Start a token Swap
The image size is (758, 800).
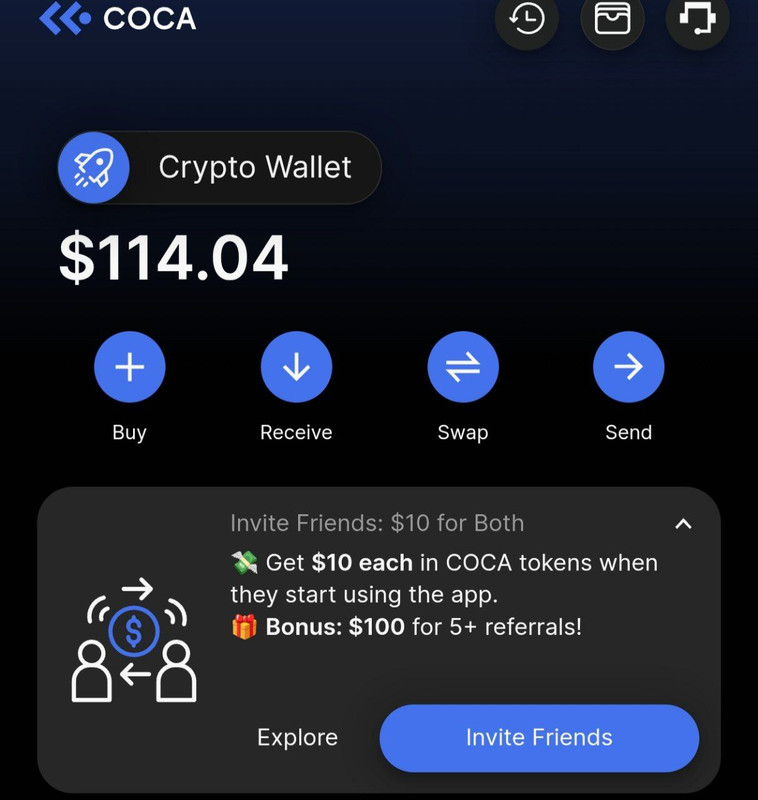coord(462,368)
